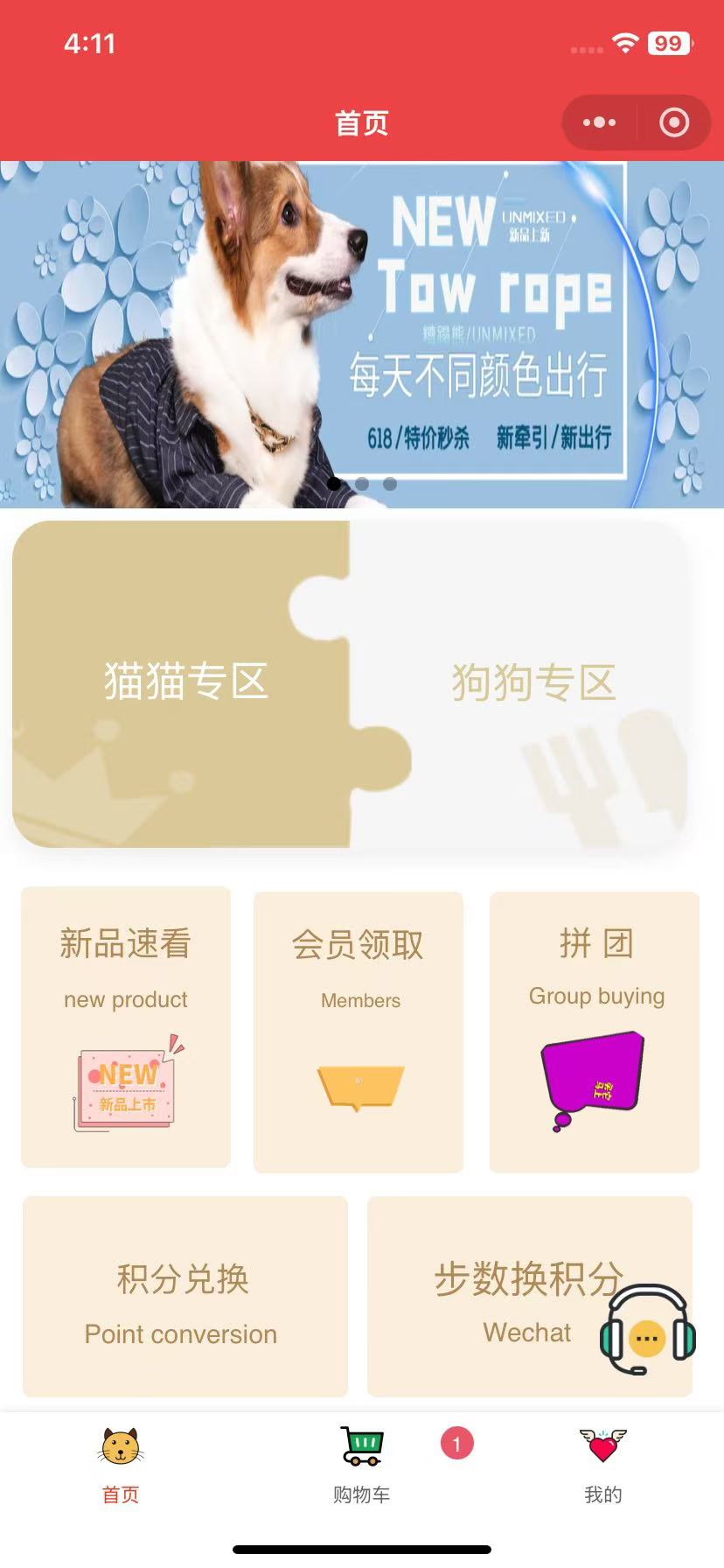Enter the 狗狗专区 dog section

pos(533,682)
